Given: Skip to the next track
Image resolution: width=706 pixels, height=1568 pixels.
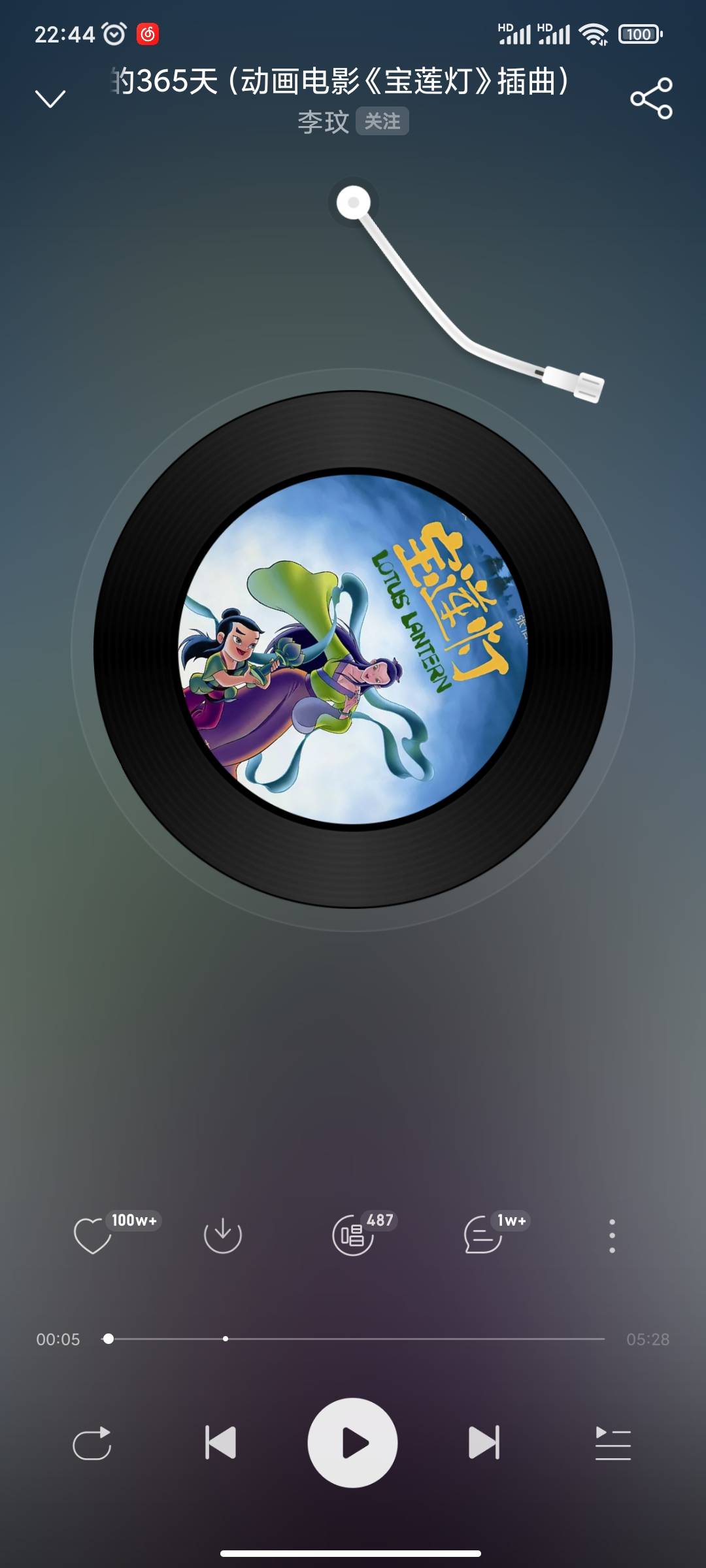Looking at the screenshot, I should coord(484,1443).
